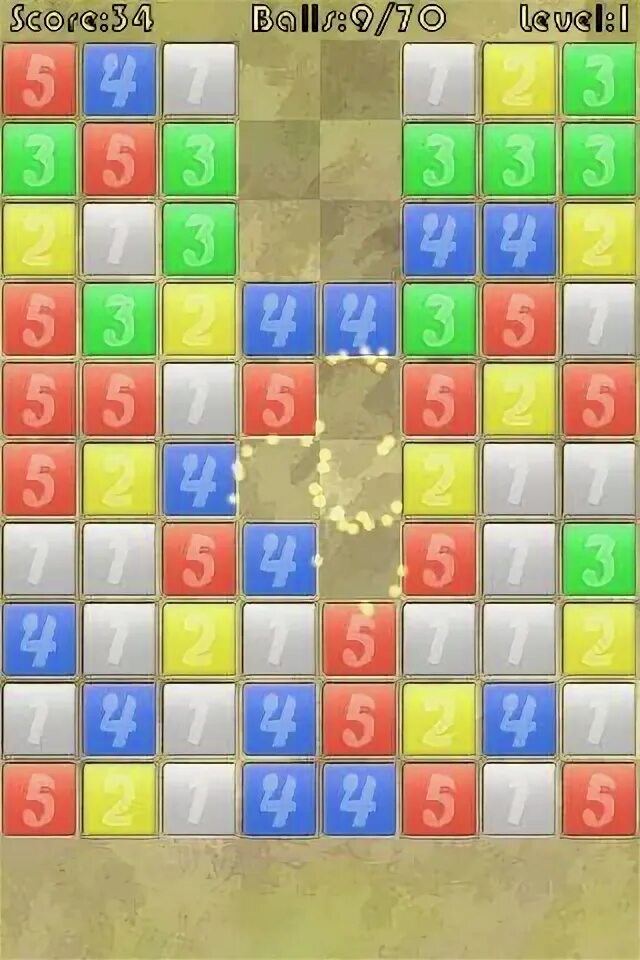Select the blue 4 tile in the sixth row
The width and height of the screenshot is (640, 960).
tap(200, 479)
